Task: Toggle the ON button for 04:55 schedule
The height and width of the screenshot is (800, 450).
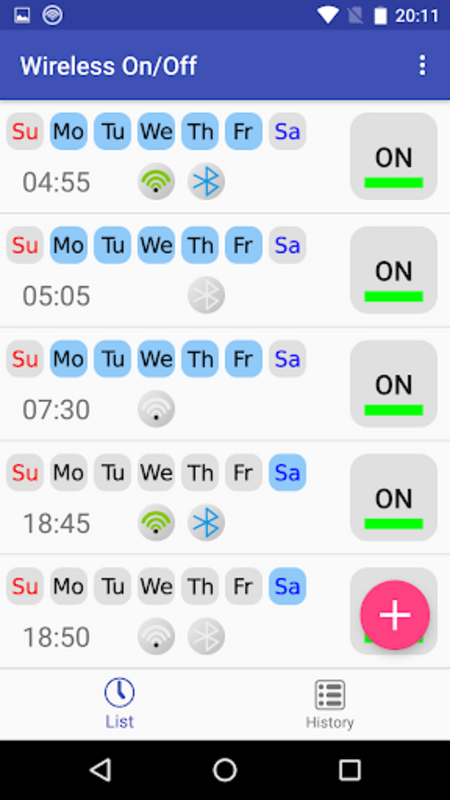Action: click(x=393, y=156)
